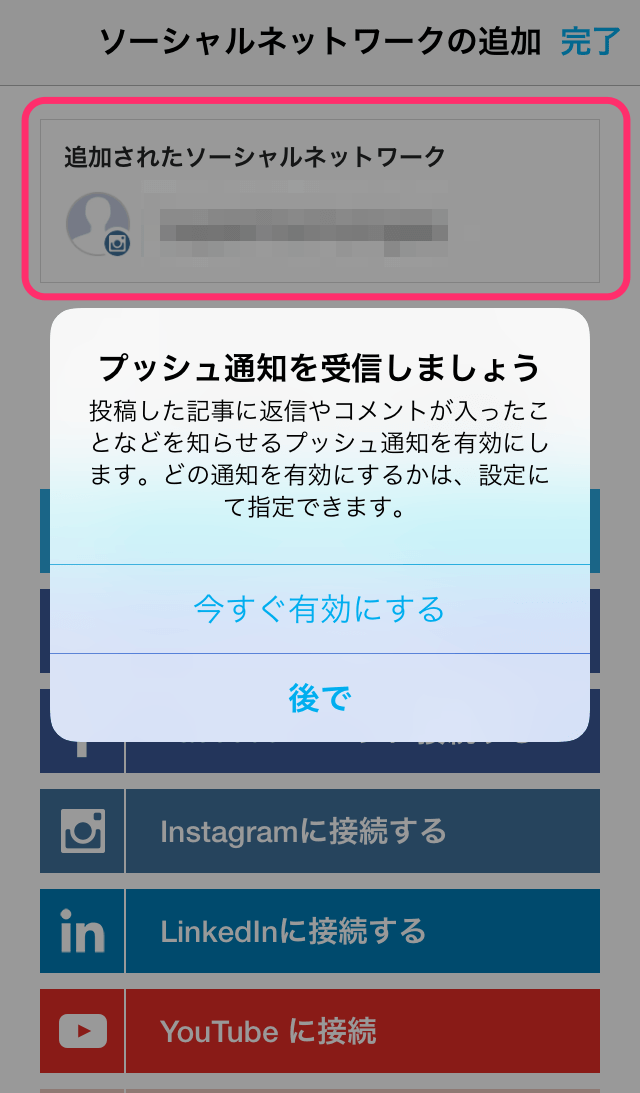Screen dimensions: 640x1093
Task: Select Instagramに接続する
Action: [x=320, y=831]
